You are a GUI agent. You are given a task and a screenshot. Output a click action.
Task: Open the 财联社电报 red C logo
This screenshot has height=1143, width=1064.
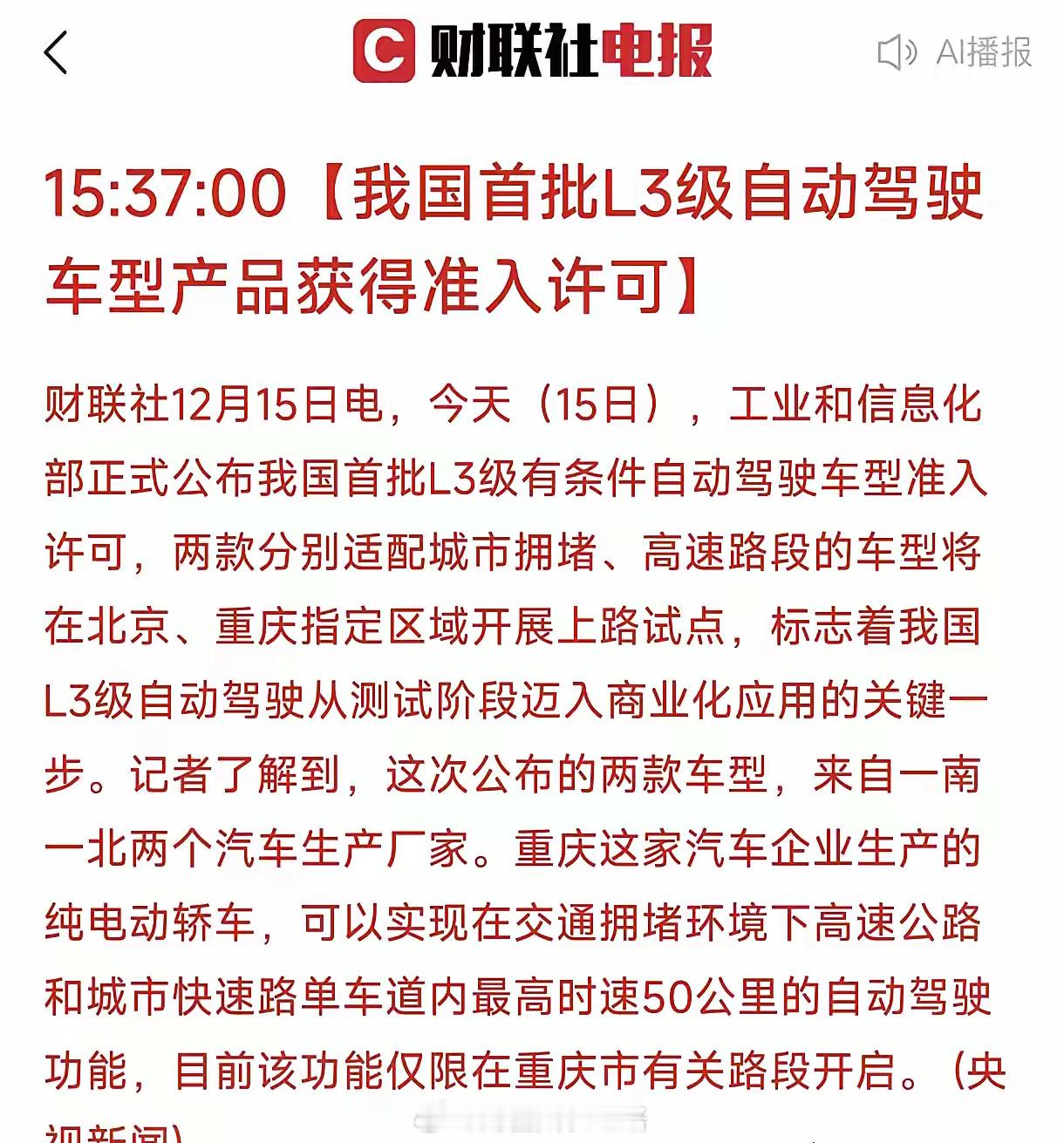point(385,52)
